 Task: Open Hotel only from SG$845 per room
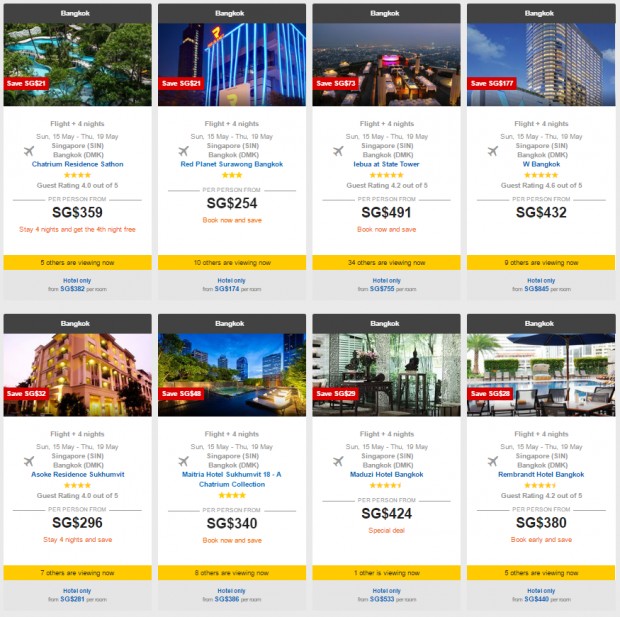tap(541, 285)
